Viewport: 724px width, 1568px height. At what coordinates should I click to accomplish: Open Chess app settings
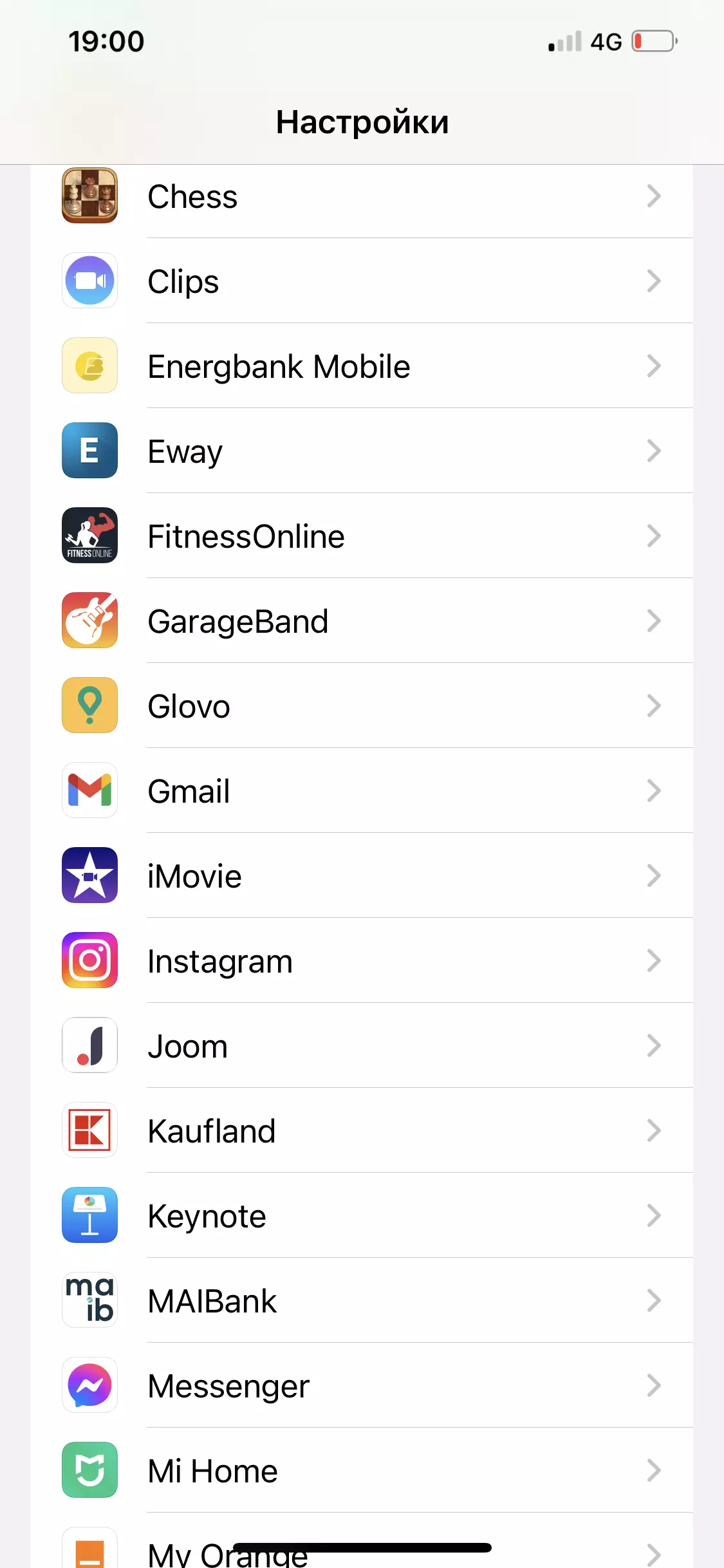[360, 197]
